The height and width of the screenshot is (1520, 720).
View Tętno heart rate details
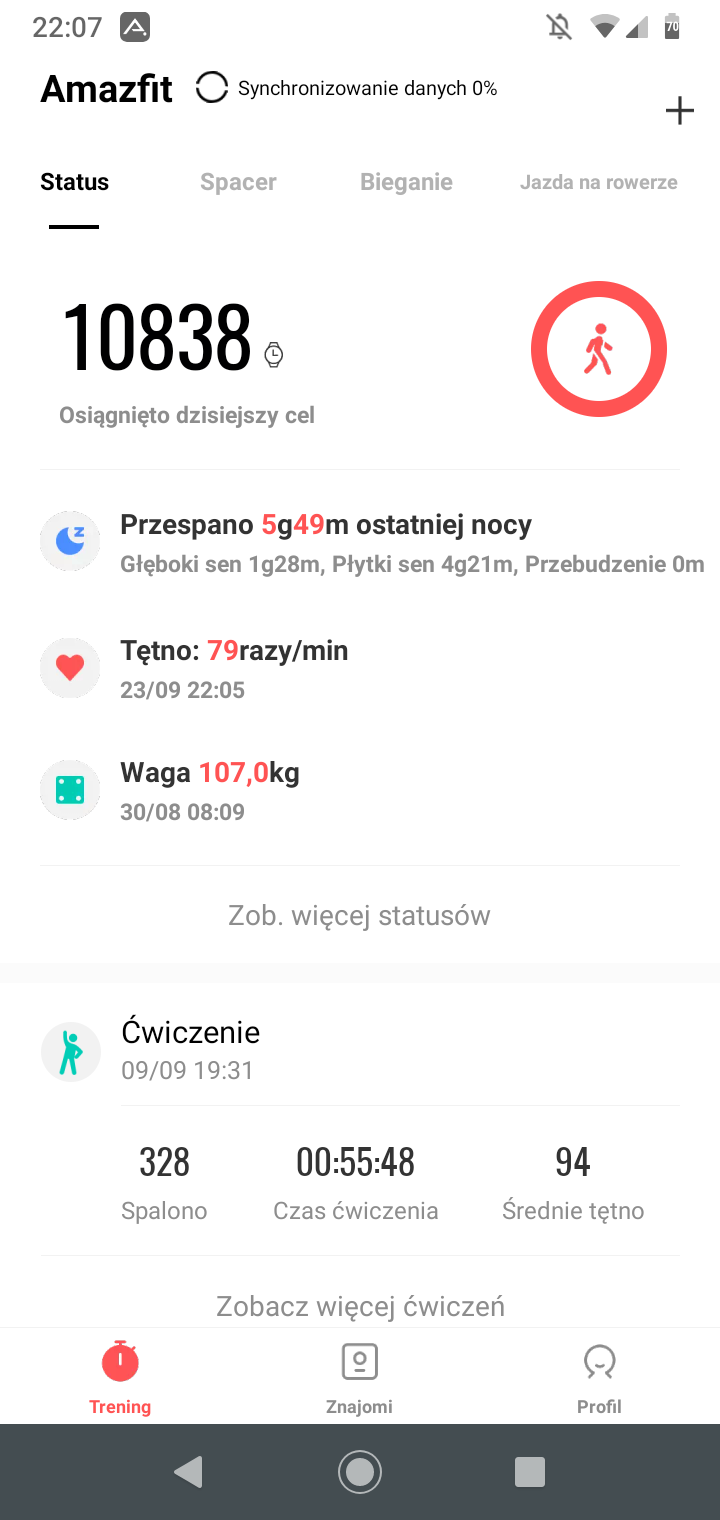(x=360, y=668)
